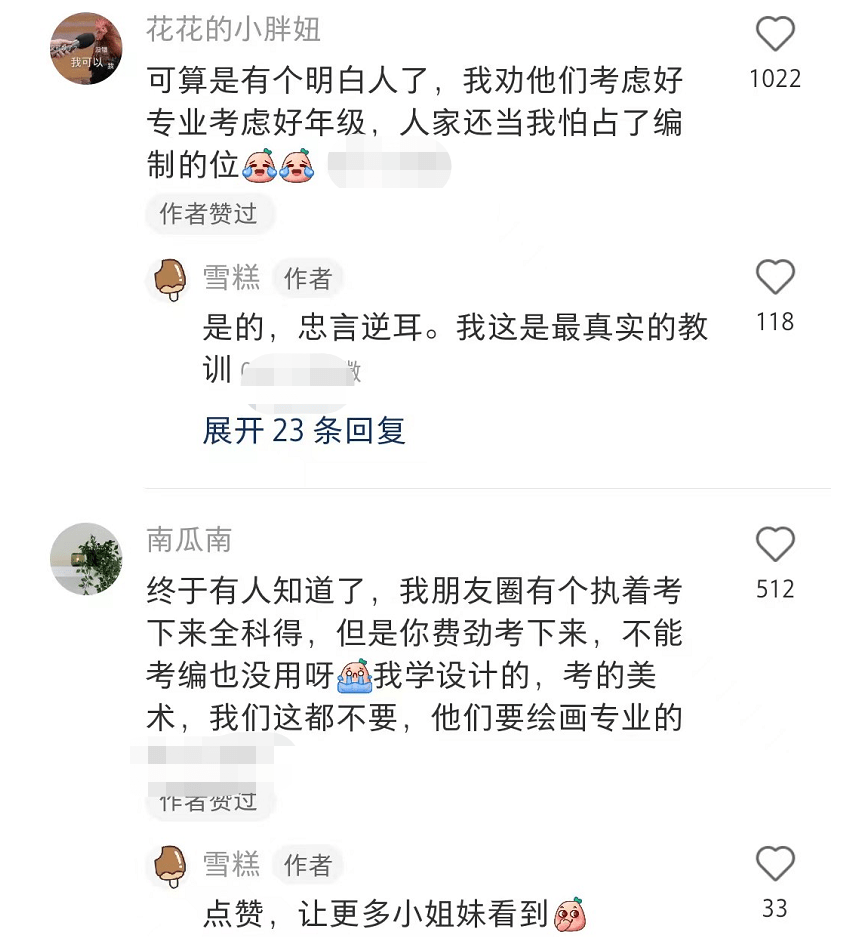Open 雪糕's avatar beside the 点赞 reply

click(x=168, y=866)
